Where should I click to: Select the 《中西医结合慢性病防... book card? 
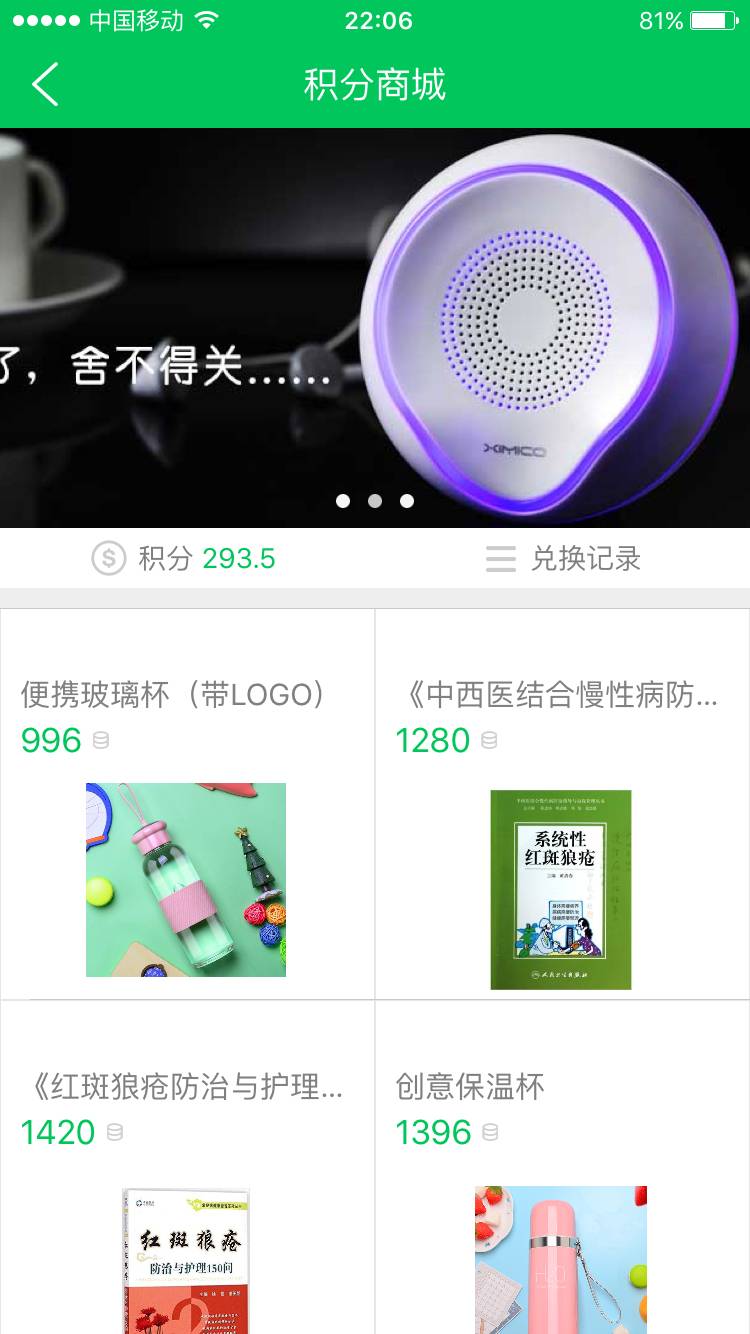click(x=562, y=804)
